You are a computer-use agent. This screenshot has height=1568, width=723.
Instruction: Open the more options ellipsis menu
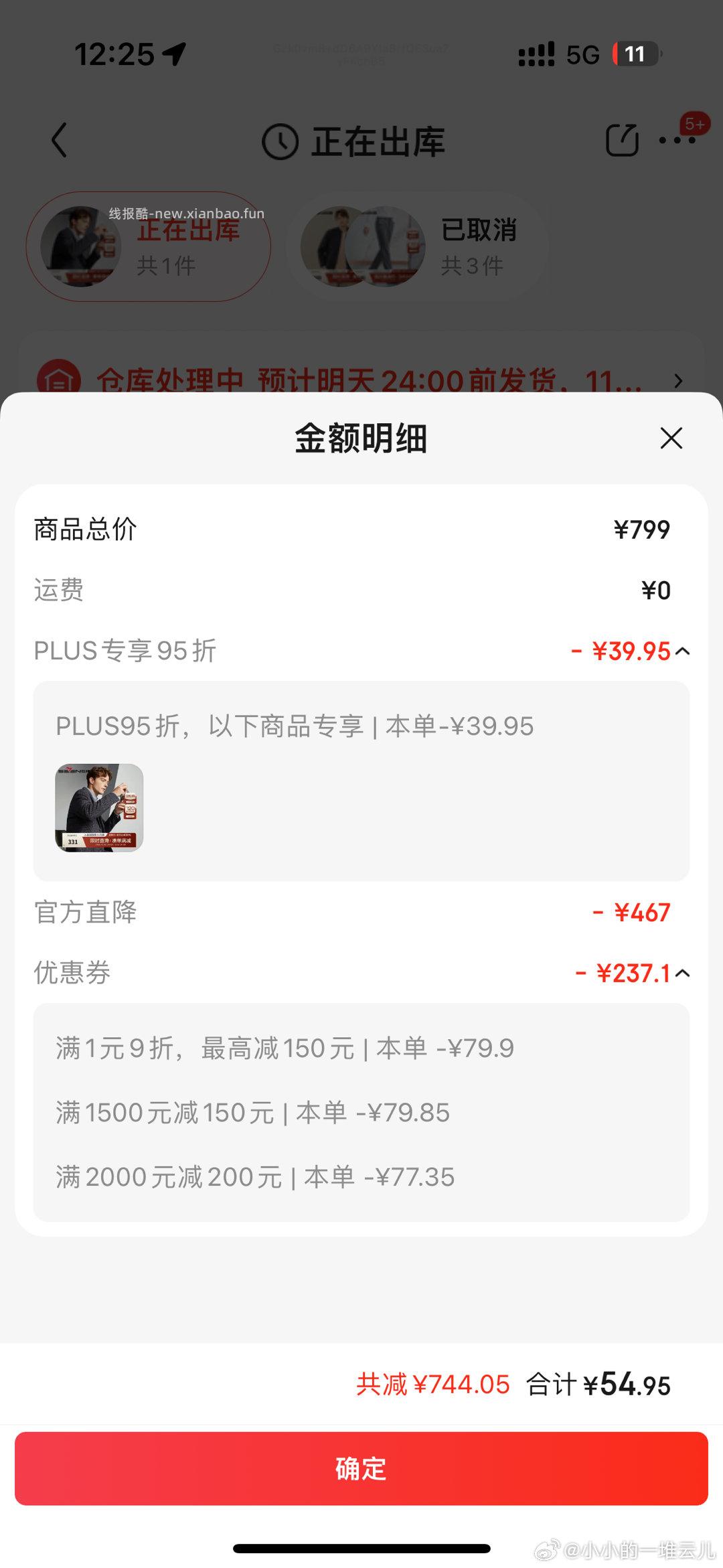coord(678,141)
